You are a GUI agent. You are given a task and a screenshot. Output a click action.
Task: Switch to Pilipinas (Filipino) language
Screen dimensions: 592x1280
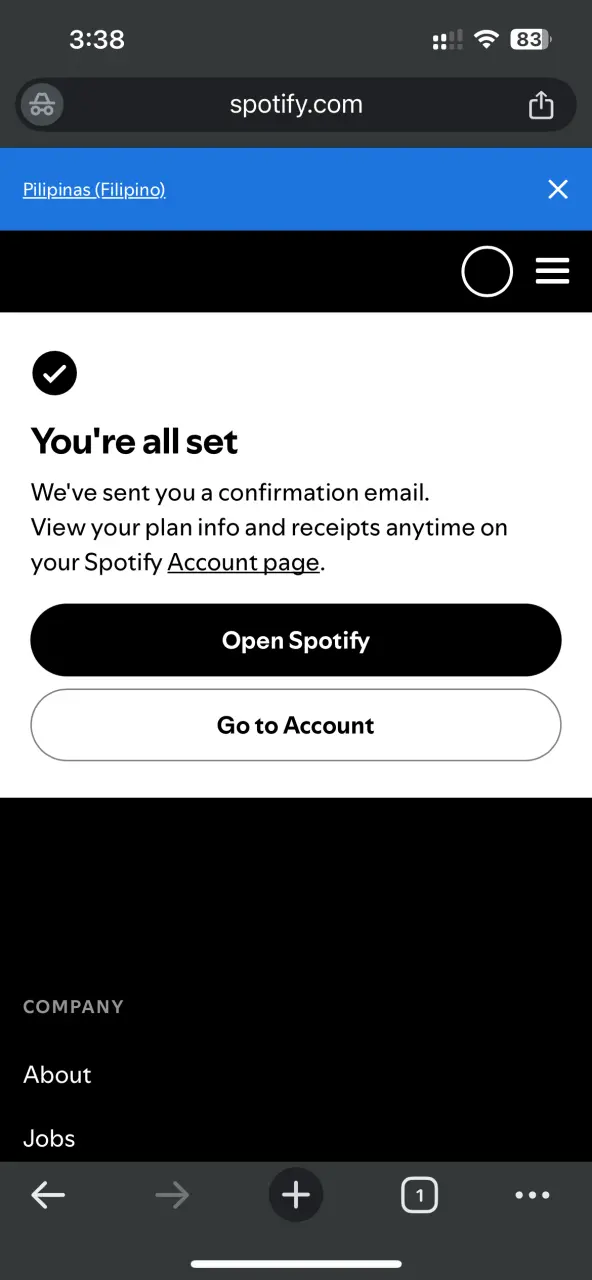click(94, 189)
